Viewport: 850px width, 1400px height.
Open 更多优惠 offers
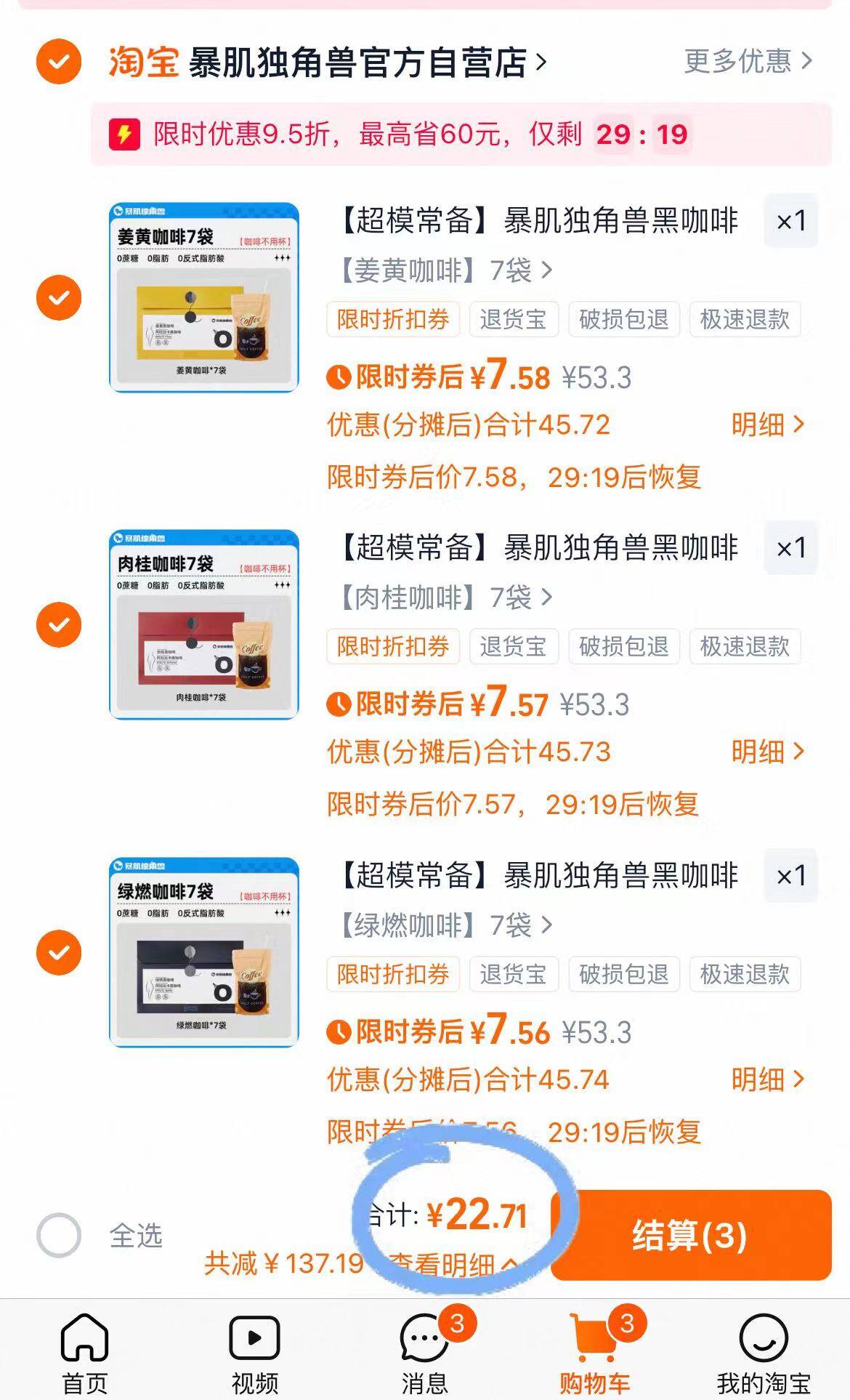[x=748, y=62]
